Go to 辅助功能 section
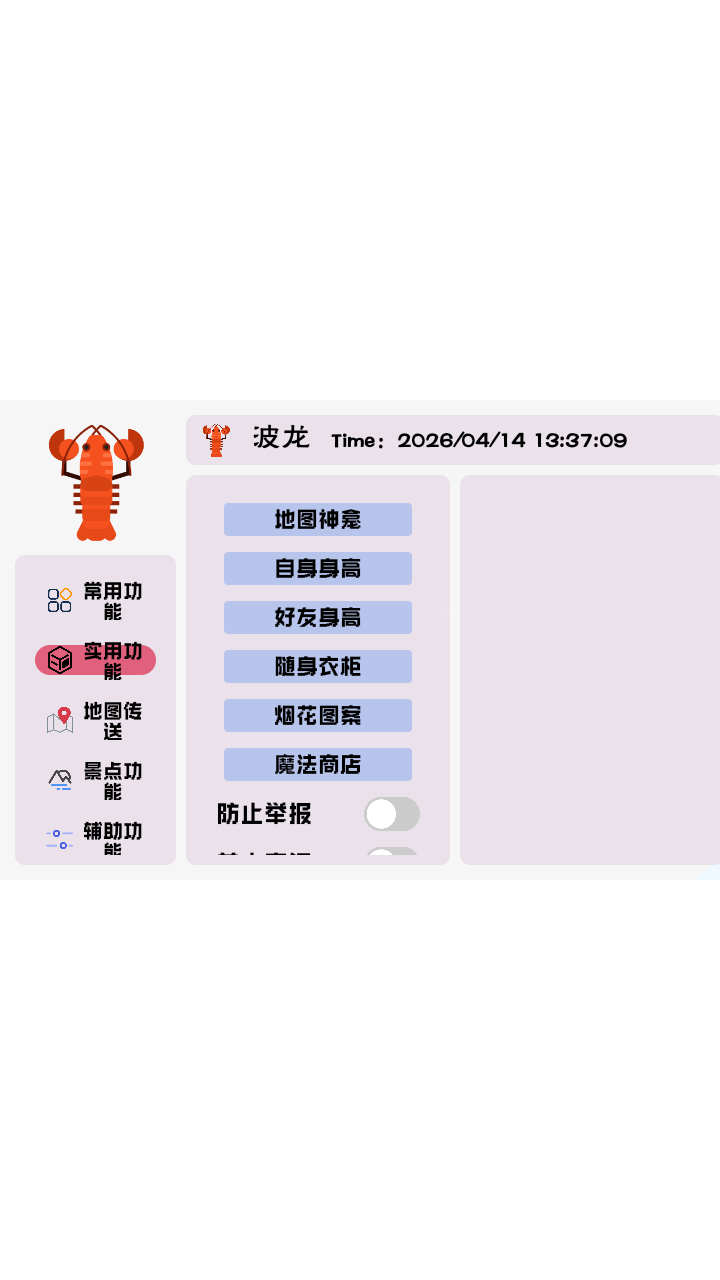This screenshot has width=720, height=1280. [96, 838]
